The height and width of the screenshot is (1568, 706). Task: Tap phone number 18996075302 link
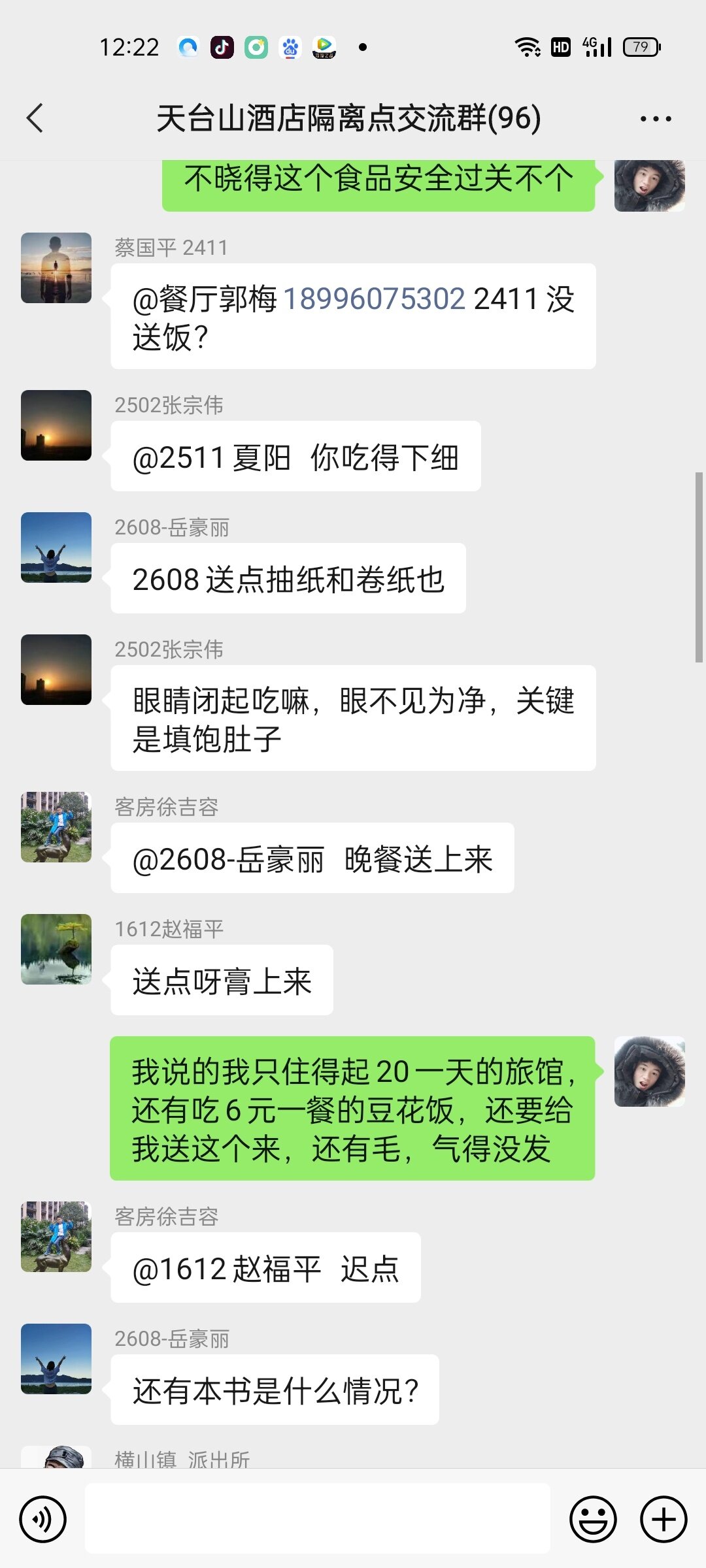374,299
